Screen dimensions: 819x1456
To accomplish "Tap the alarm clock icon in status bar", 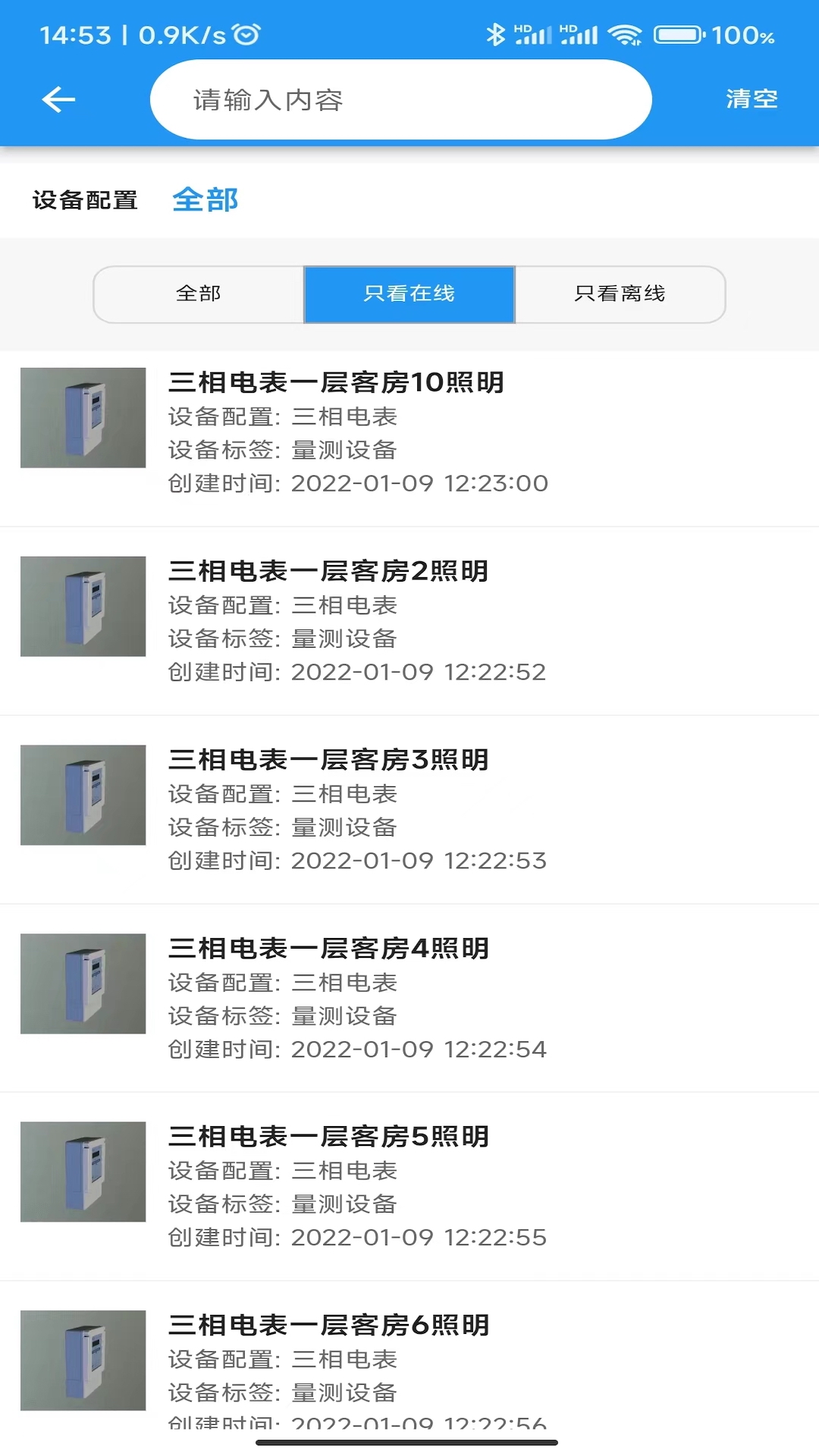I will 246,33.
